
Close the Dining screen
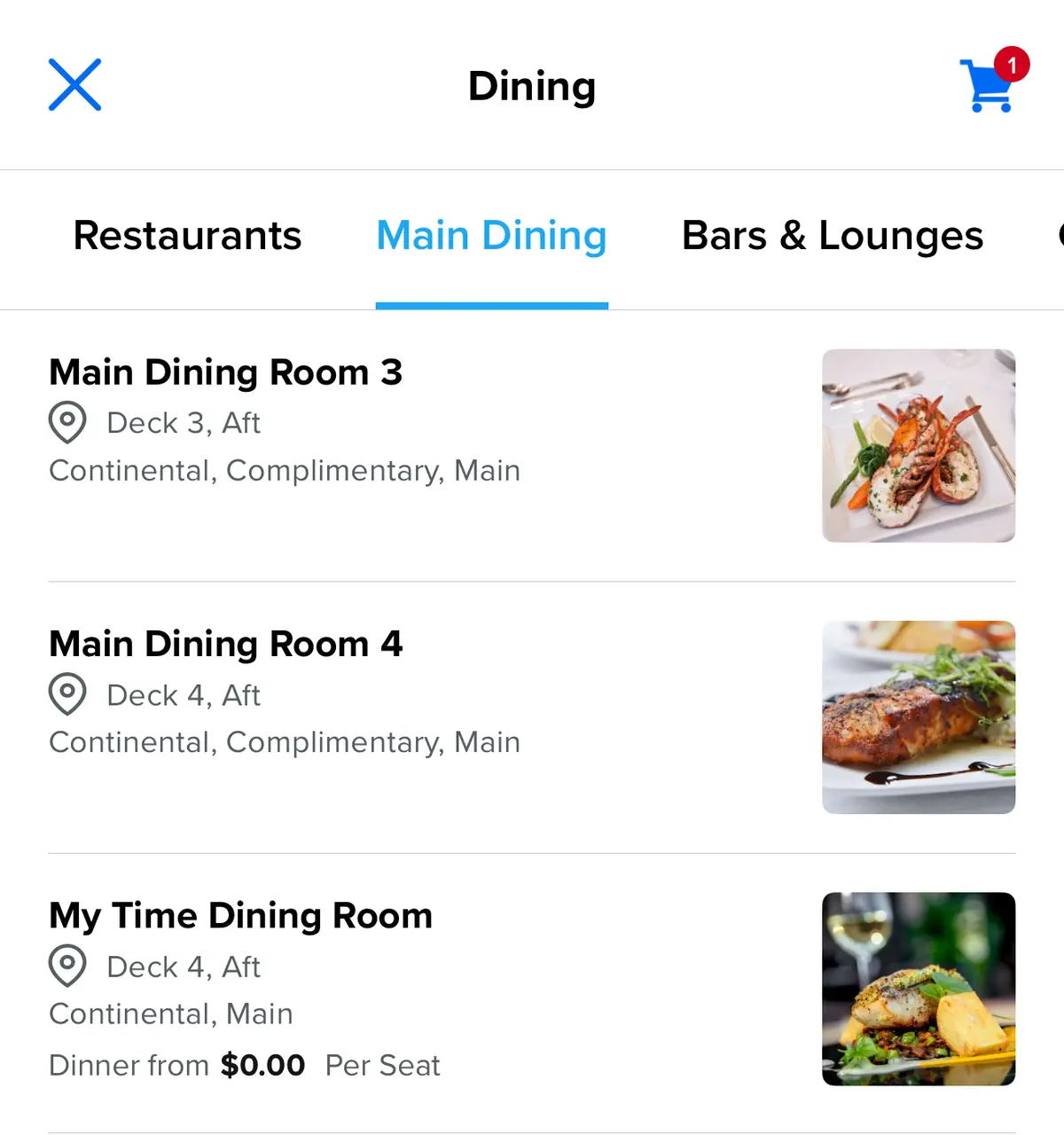tap(74, 85)
